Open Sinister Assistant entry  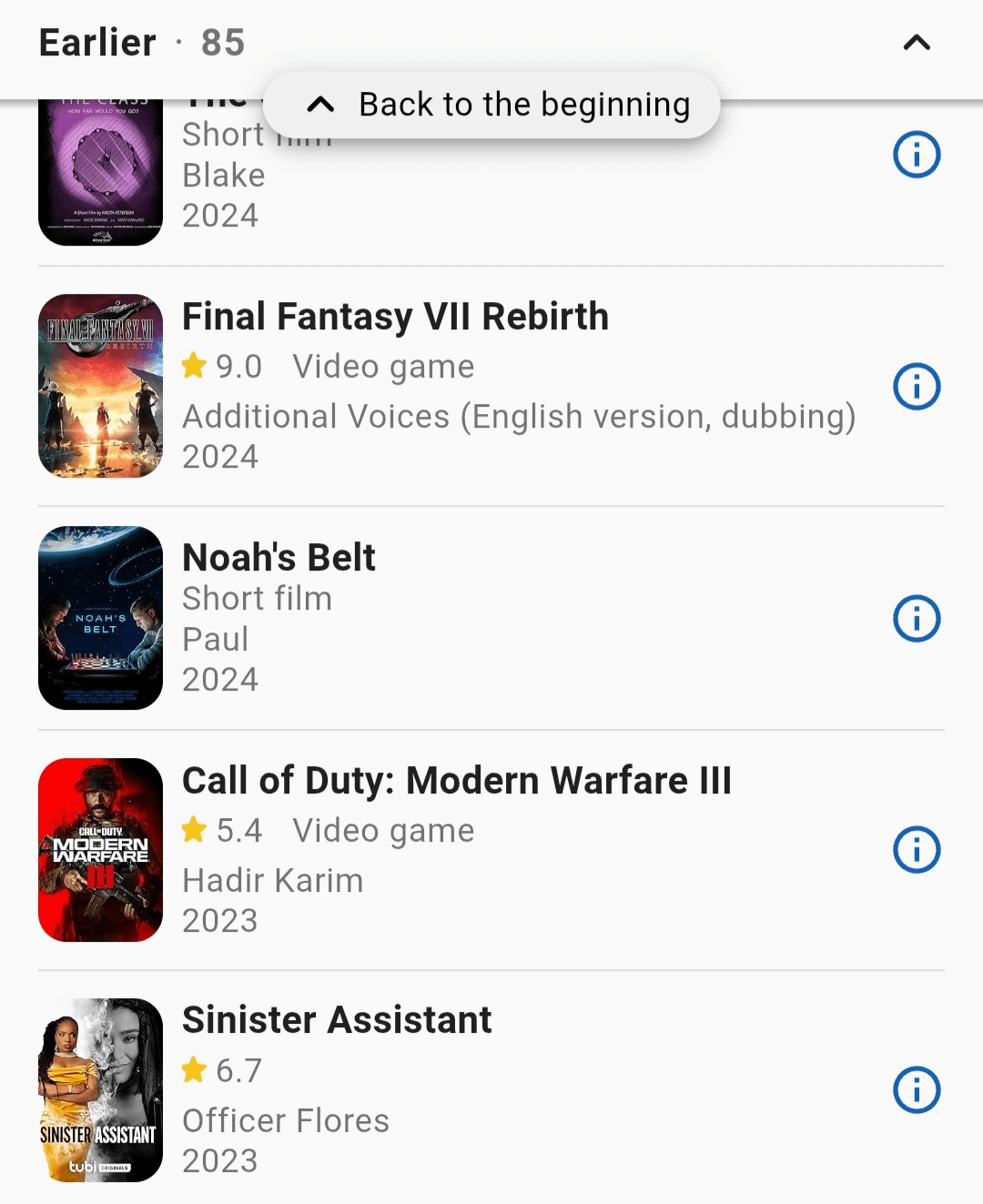337,1020
